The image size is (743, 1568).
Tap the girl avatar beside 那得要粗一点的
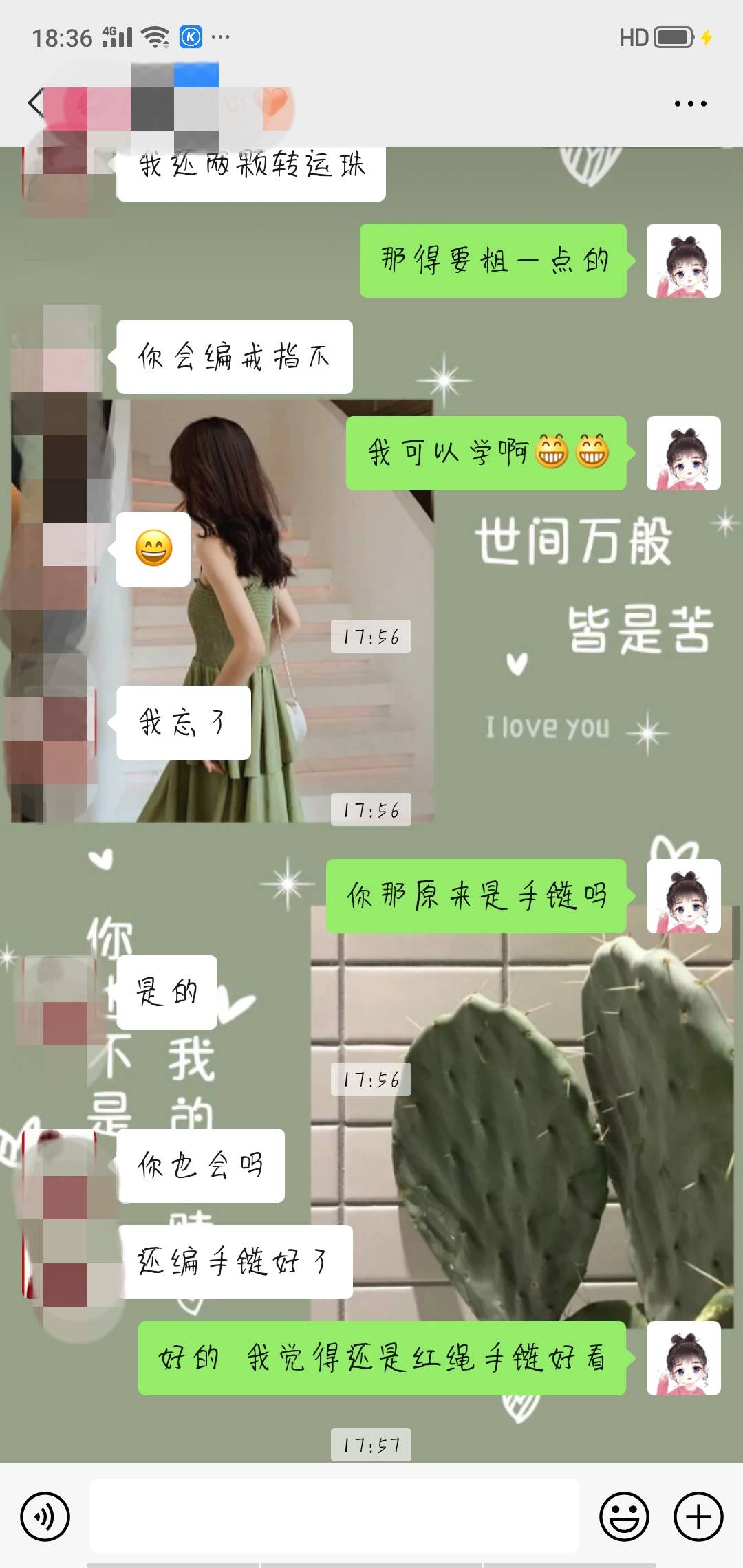[683, 261]
